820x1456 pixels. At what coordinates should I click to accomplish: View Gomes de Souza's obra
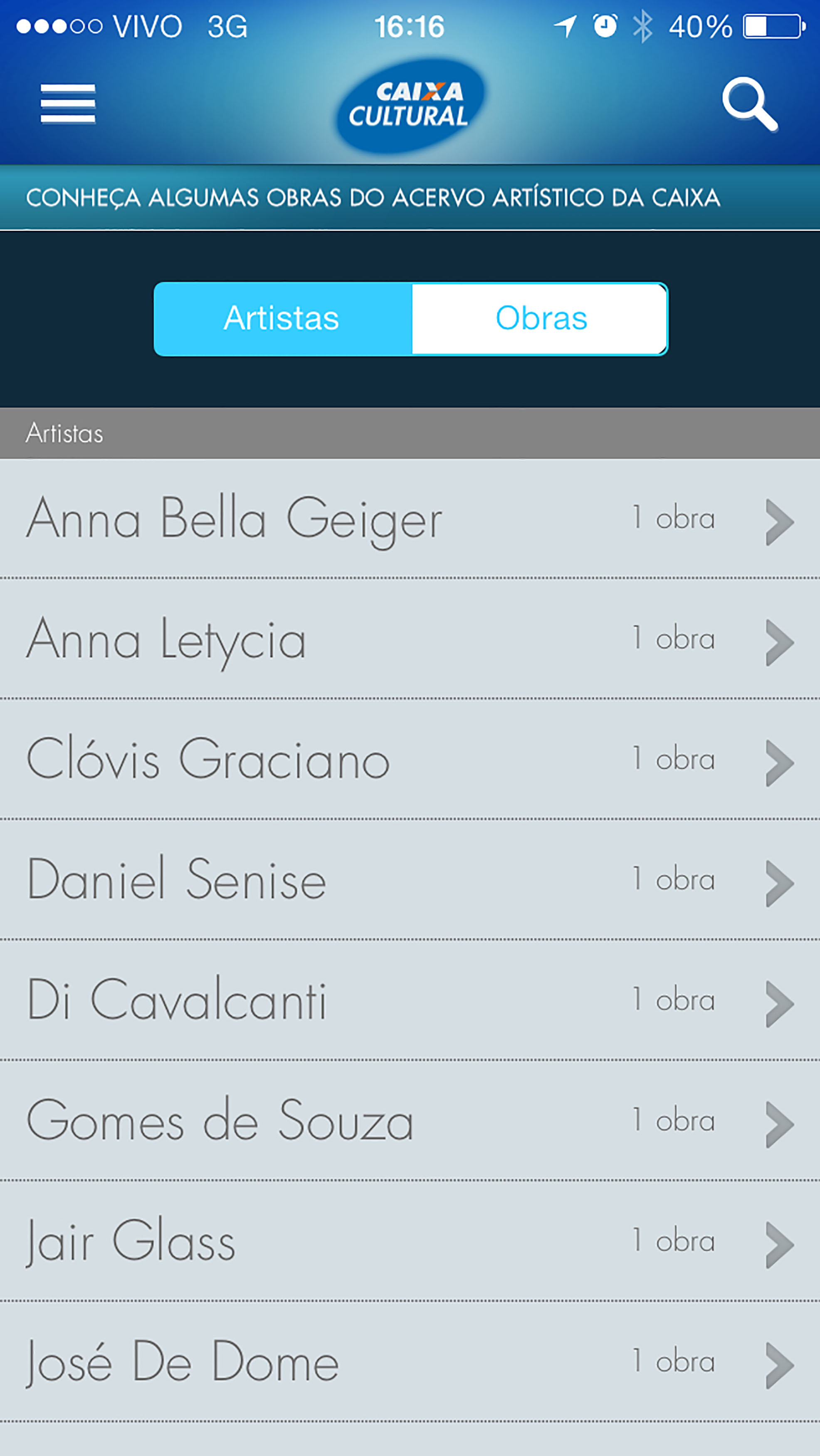click(x=410, y=1122)
